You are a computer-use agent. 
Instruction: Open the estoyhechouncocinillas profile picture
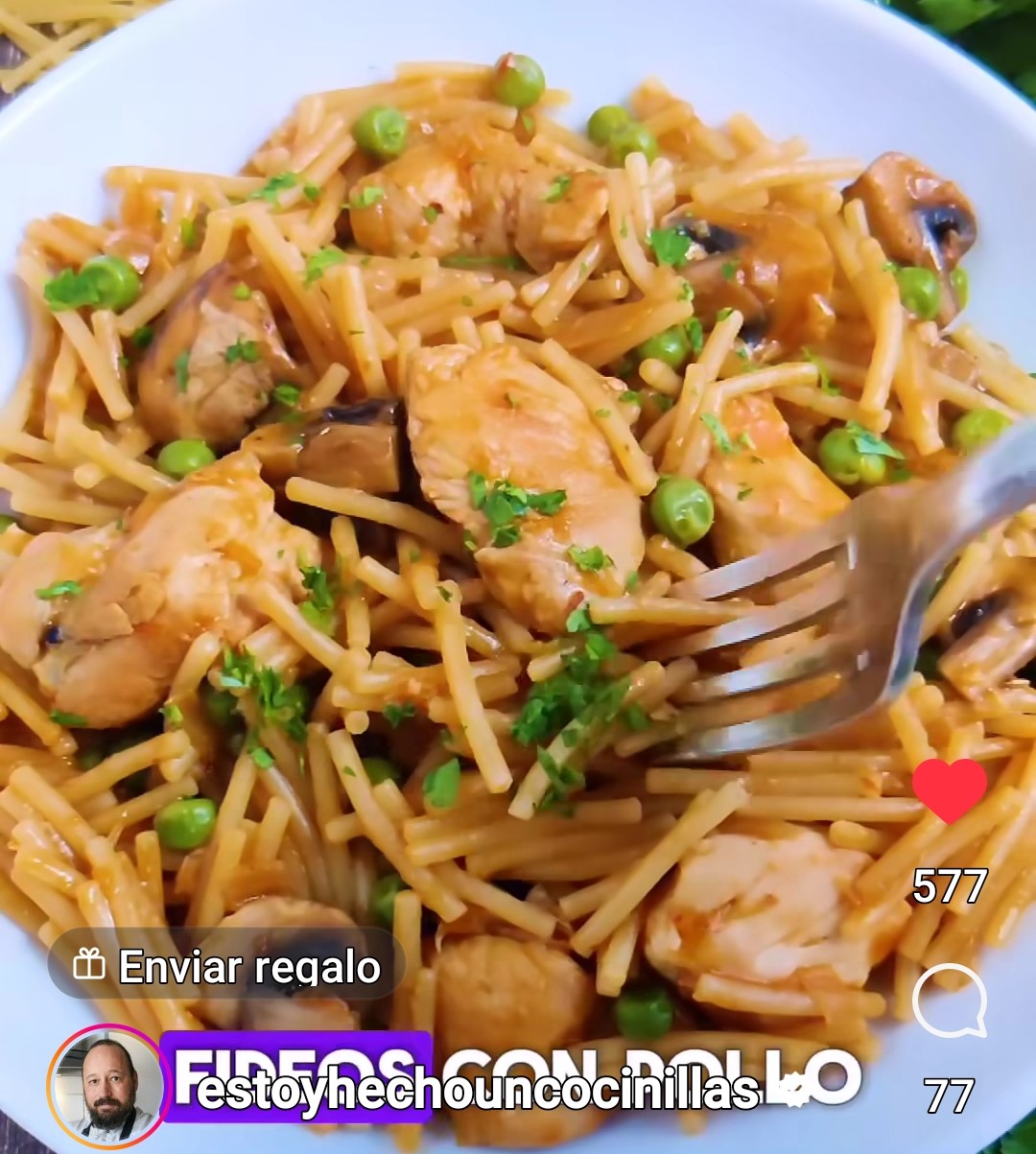108,1086
